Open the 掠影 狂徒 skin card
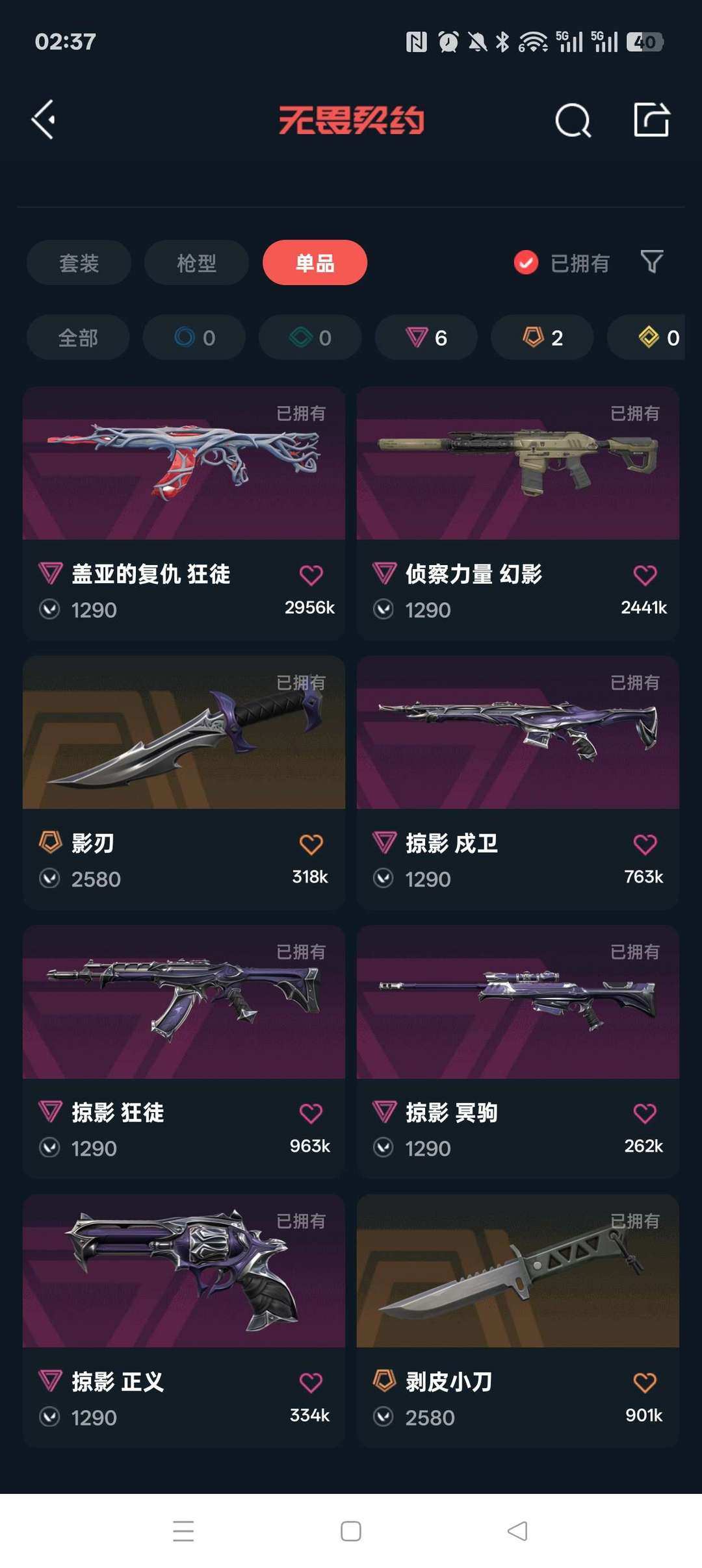This screenshot has height=1568, width=702. (x=184, y=1052)
